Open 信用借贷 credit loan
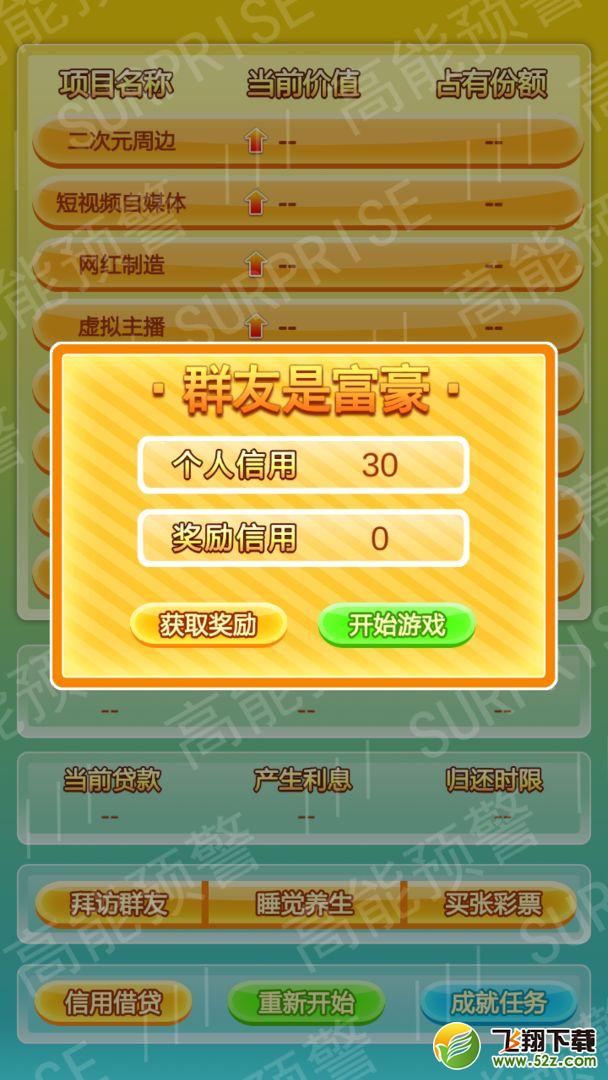Image resolution: width=608 pixels, height=1080 pixels. point(113,1003)
